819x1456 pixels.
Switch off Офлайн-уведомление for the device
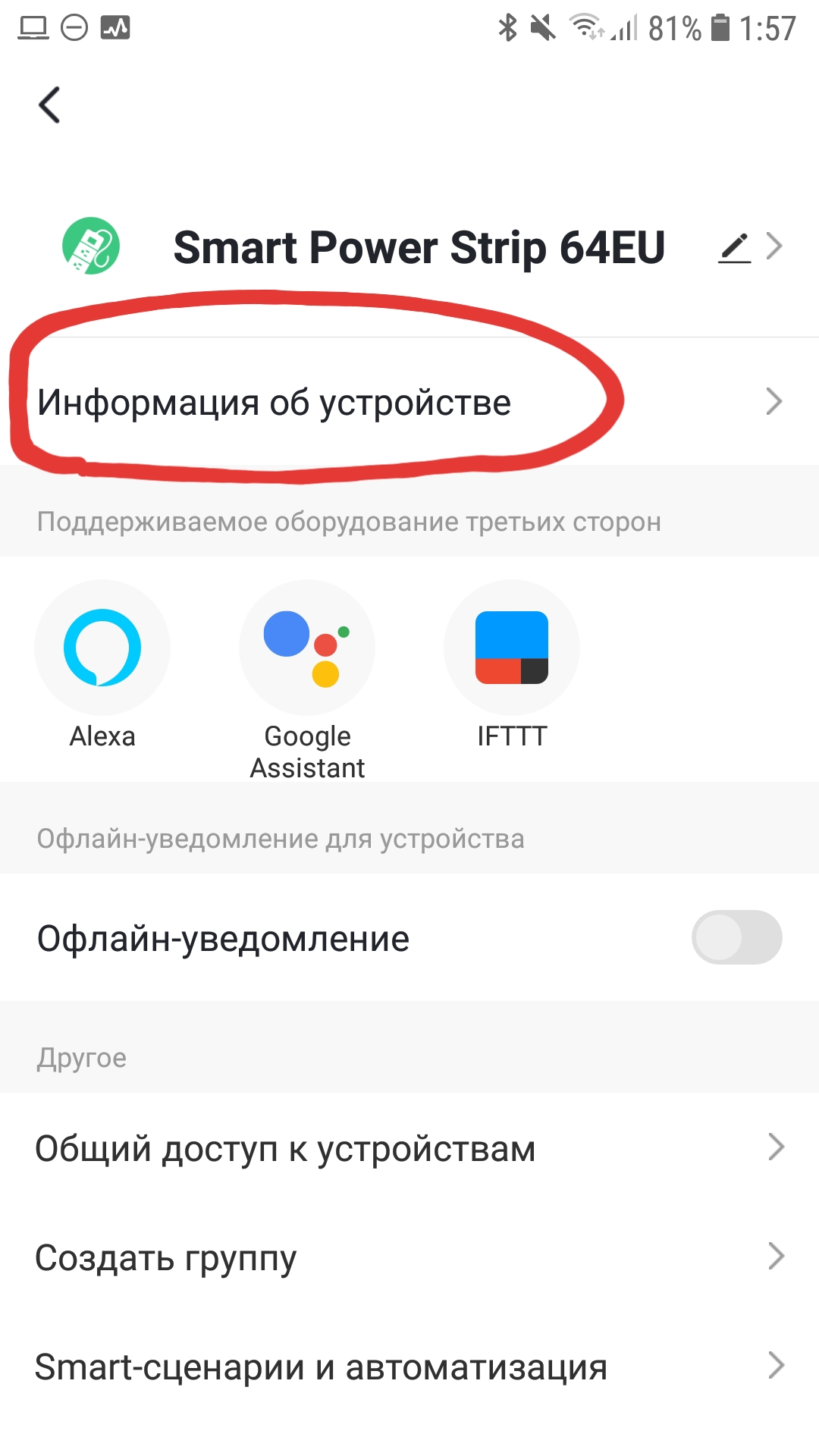(737, 937)
